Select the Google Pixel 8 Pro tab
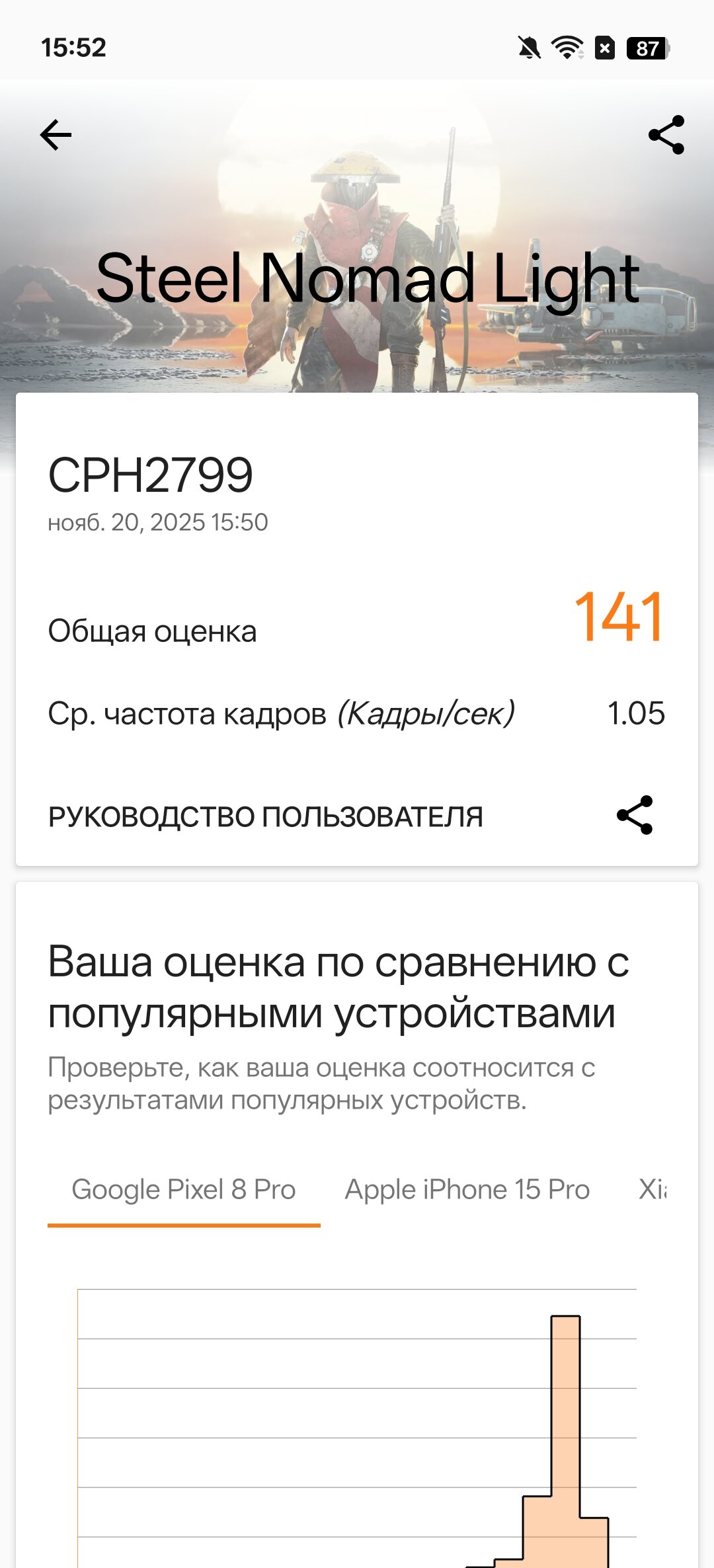The height and width of the screenshot is (1568, 714). click(x=184, y=1190)
